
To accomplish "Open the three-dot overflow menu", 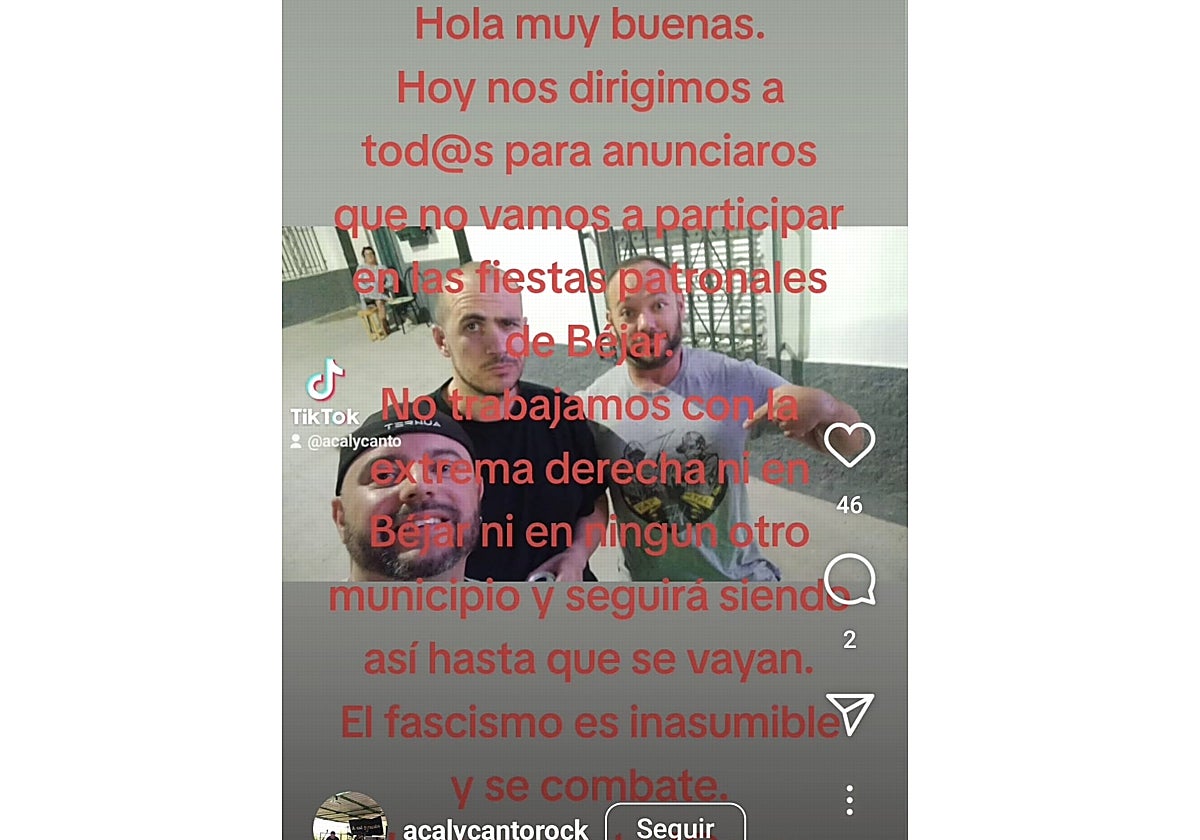I will (x=849, y=800).
